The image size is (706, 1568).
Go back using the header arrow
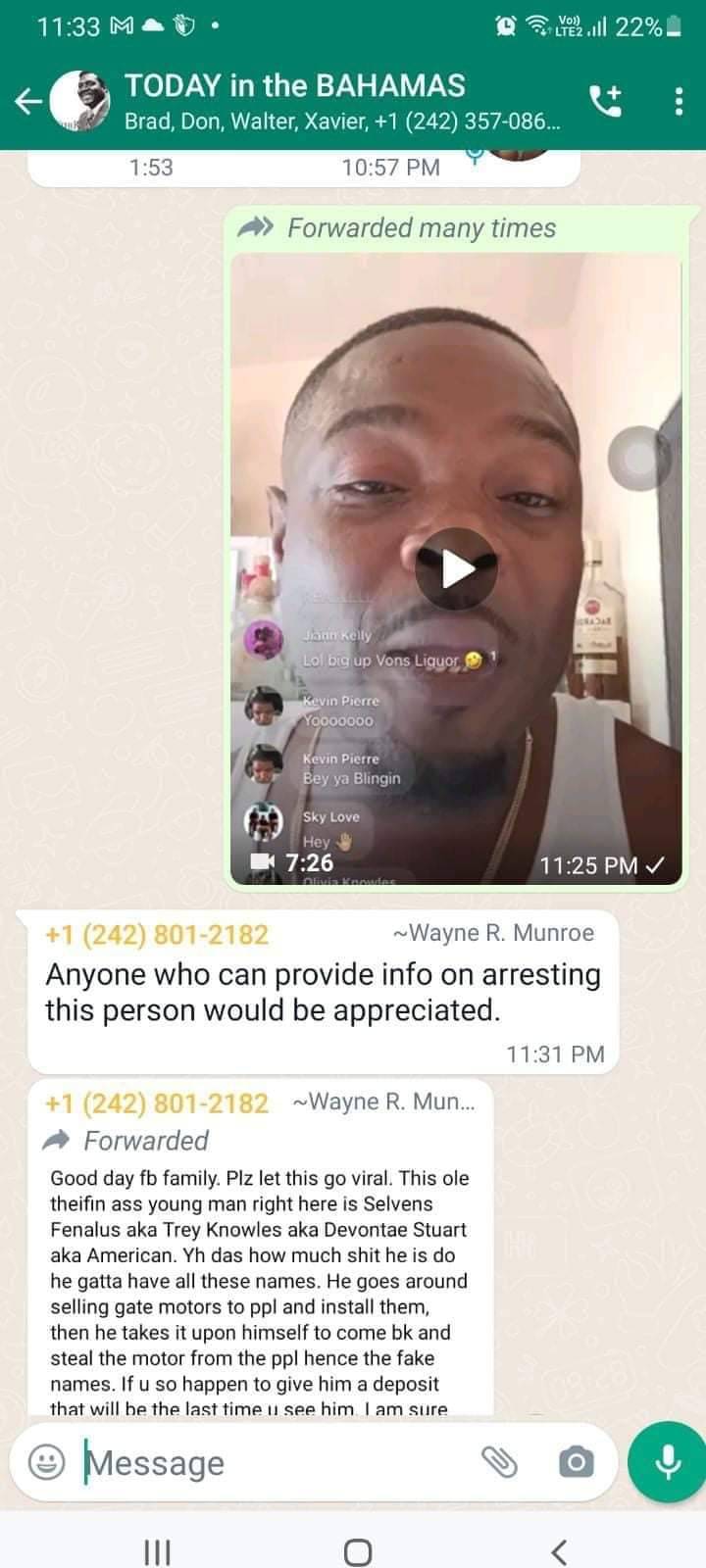pyautogui.click(x=29, y=101)
